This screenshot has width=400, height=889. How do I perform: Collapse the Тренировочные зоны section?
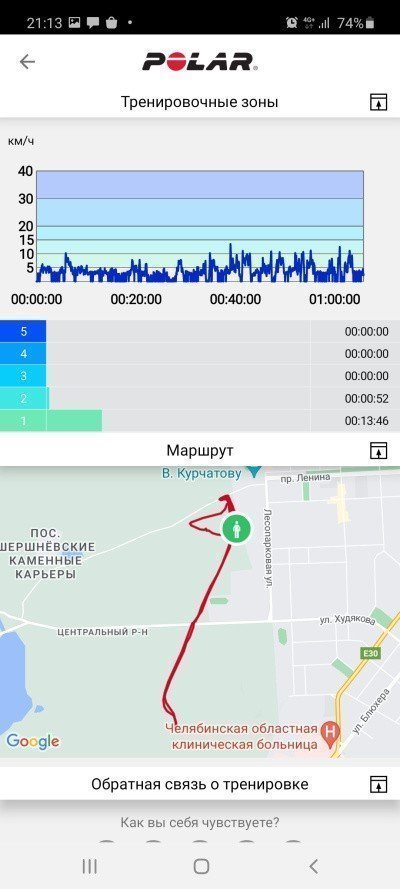click(378, 102)
